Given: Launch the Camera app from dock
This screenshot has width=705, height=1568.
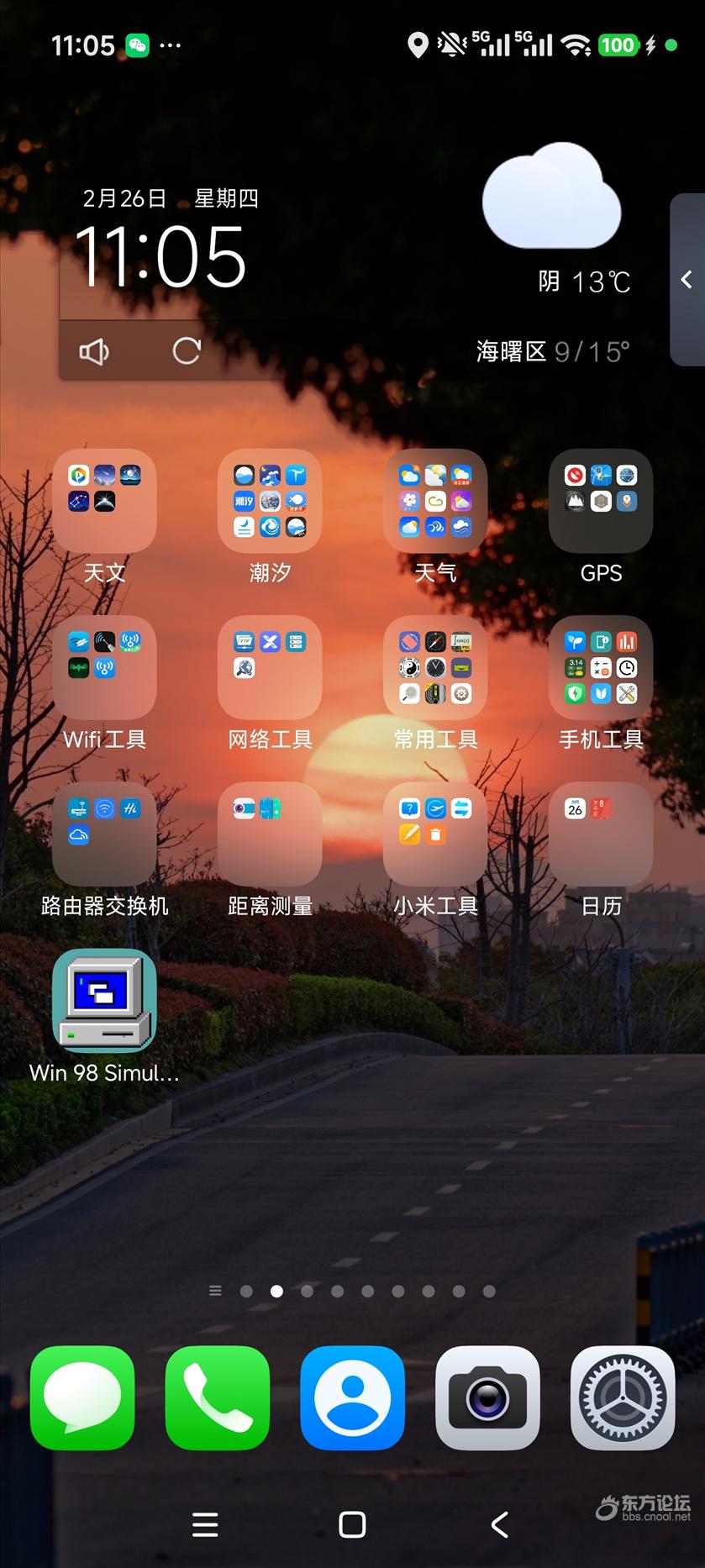Looking at the screenshot, I should click(487, 1398).
